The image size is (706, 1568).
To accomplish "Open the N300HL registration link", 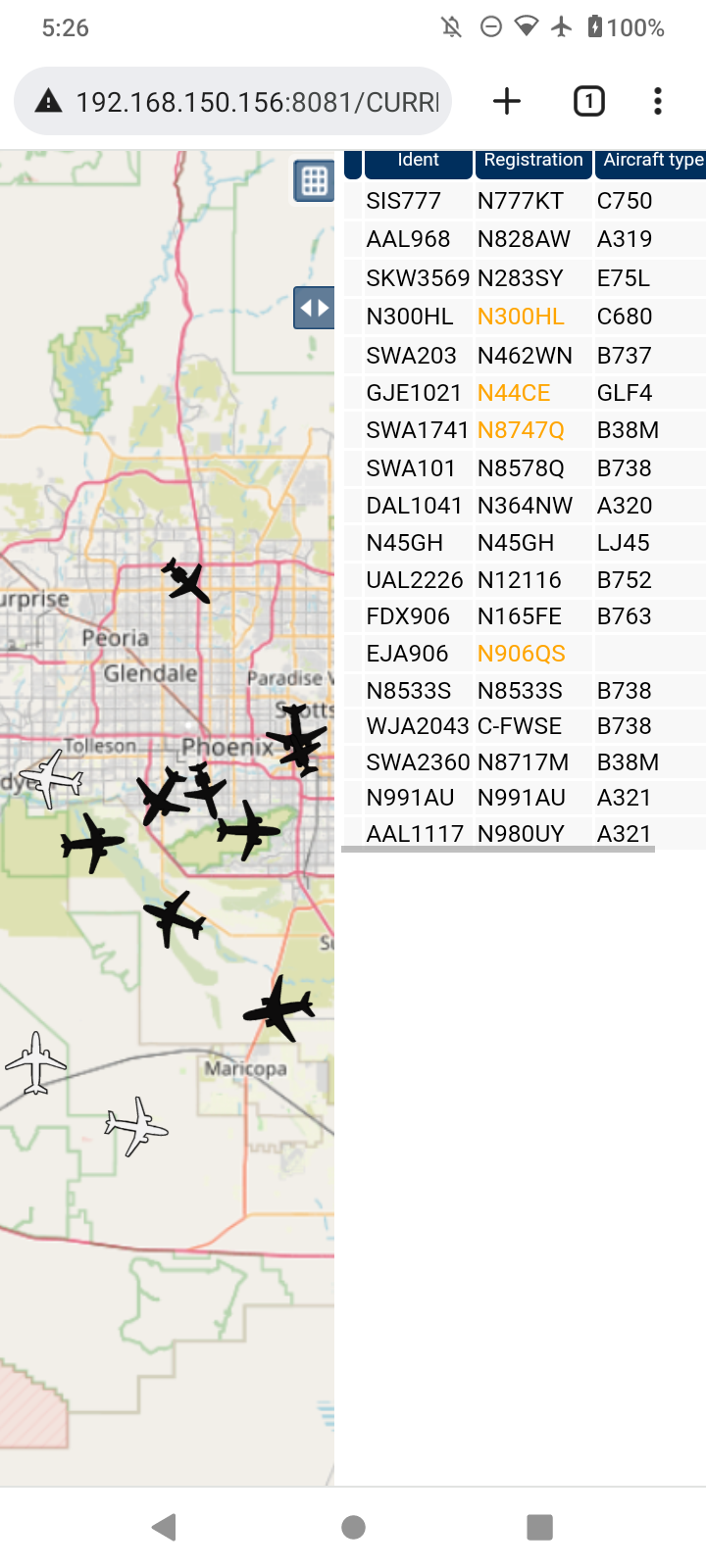I will (521, 317).
